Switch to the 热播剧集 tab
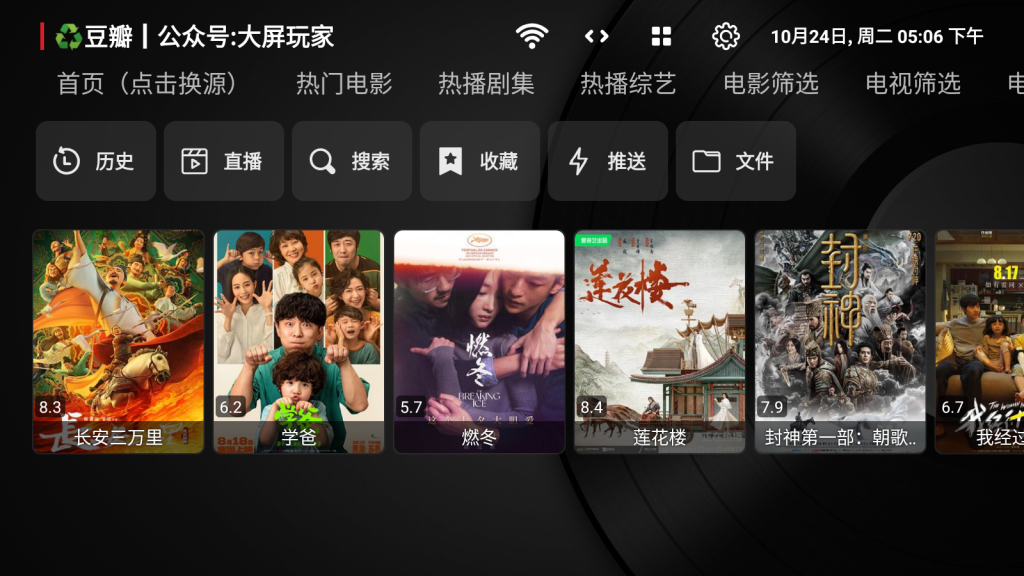This screenshot has width=1024, height=576. click(x=486, y=83)
